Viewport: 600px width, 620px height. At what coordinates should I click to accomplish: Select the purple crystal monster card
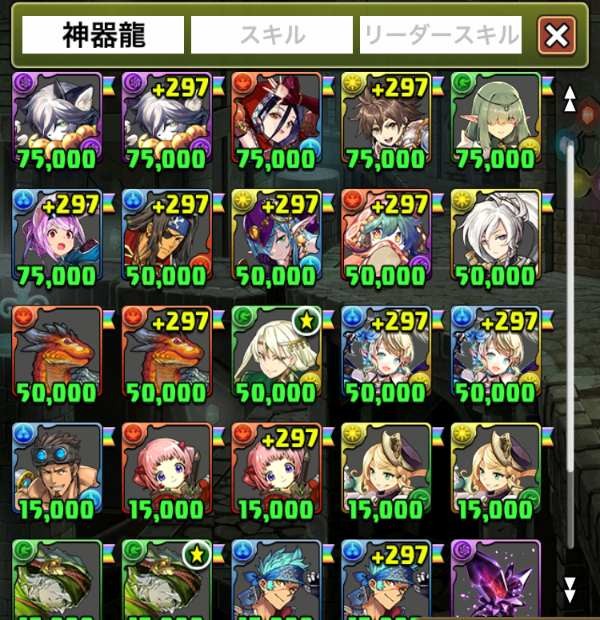pos(495,580)
